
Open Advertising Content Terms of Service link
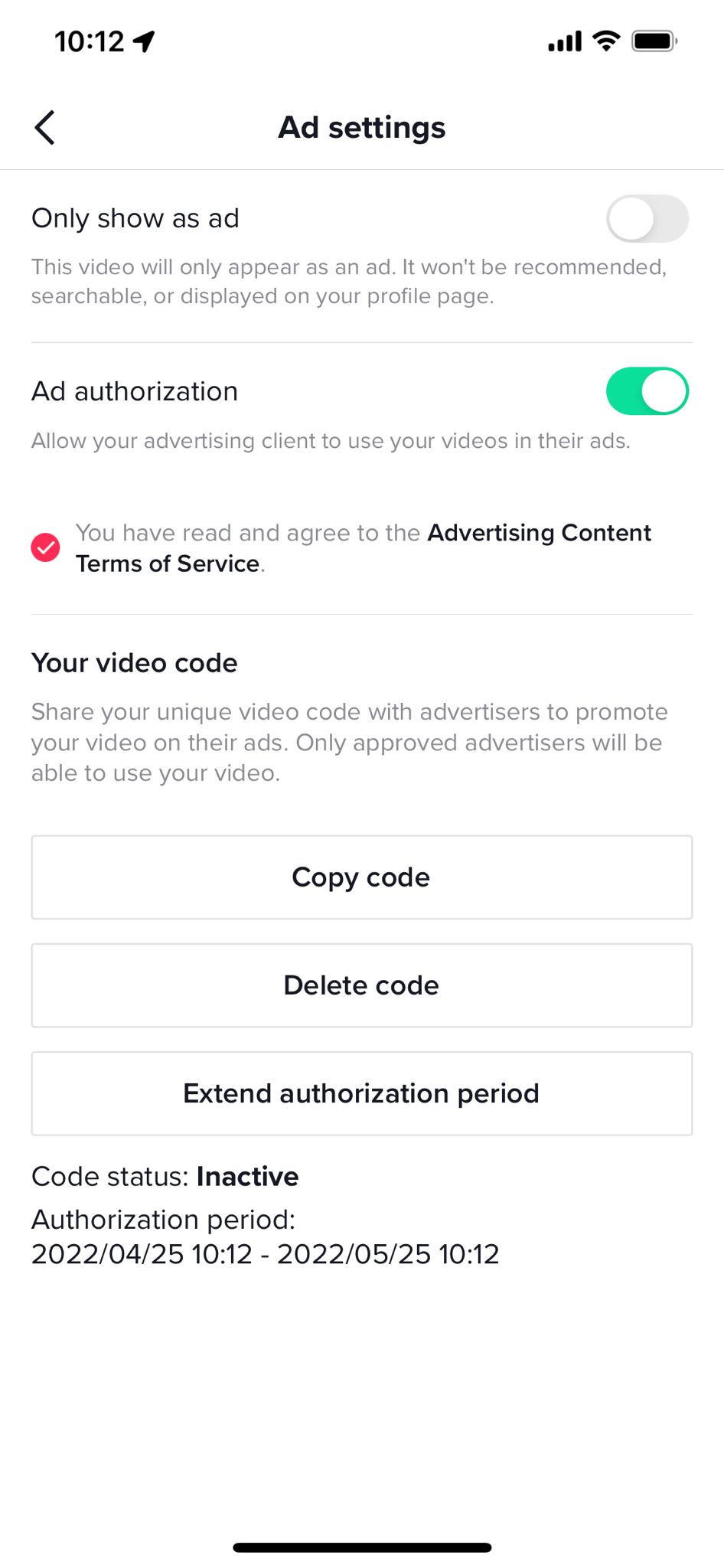pos(364,548)
